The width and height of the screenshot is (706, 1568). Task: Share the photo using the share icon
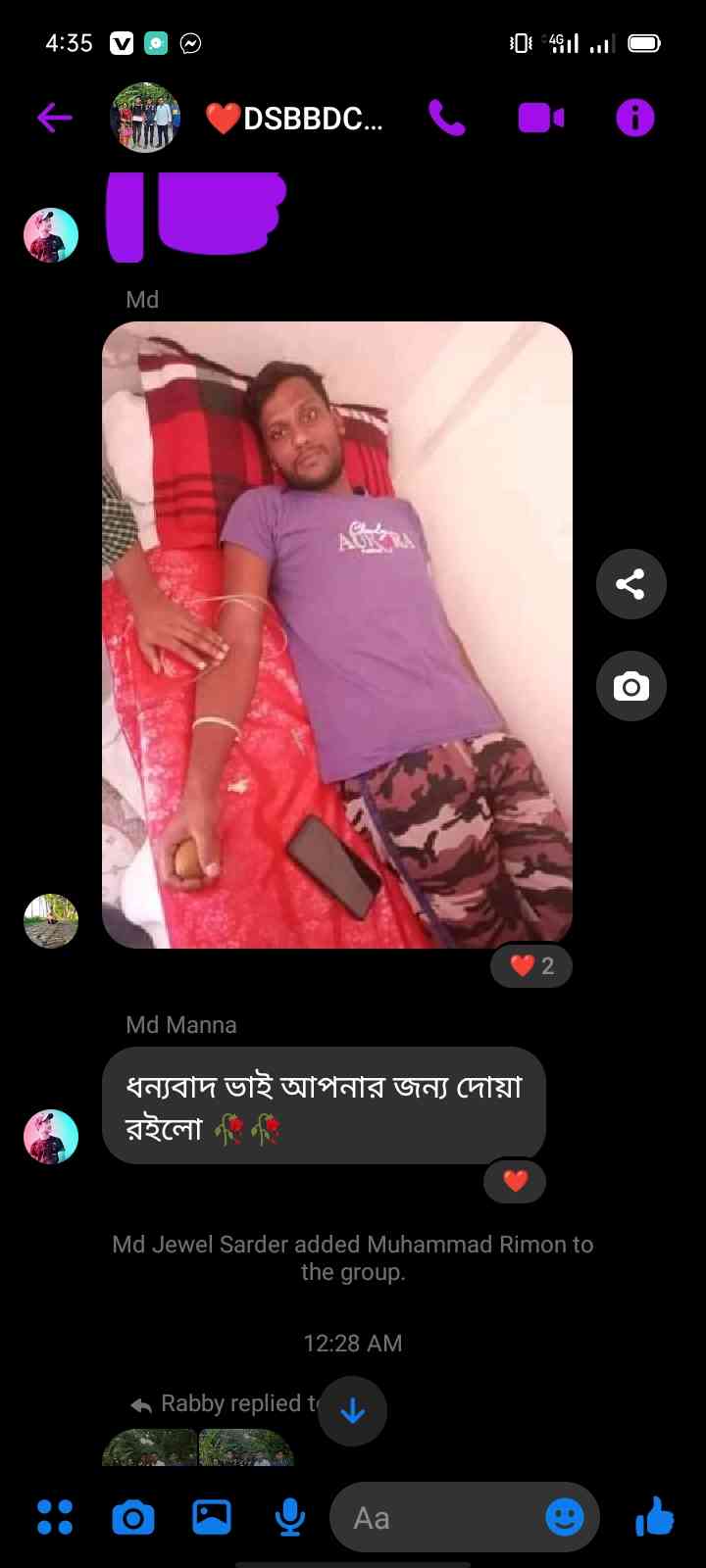[630, 585]
